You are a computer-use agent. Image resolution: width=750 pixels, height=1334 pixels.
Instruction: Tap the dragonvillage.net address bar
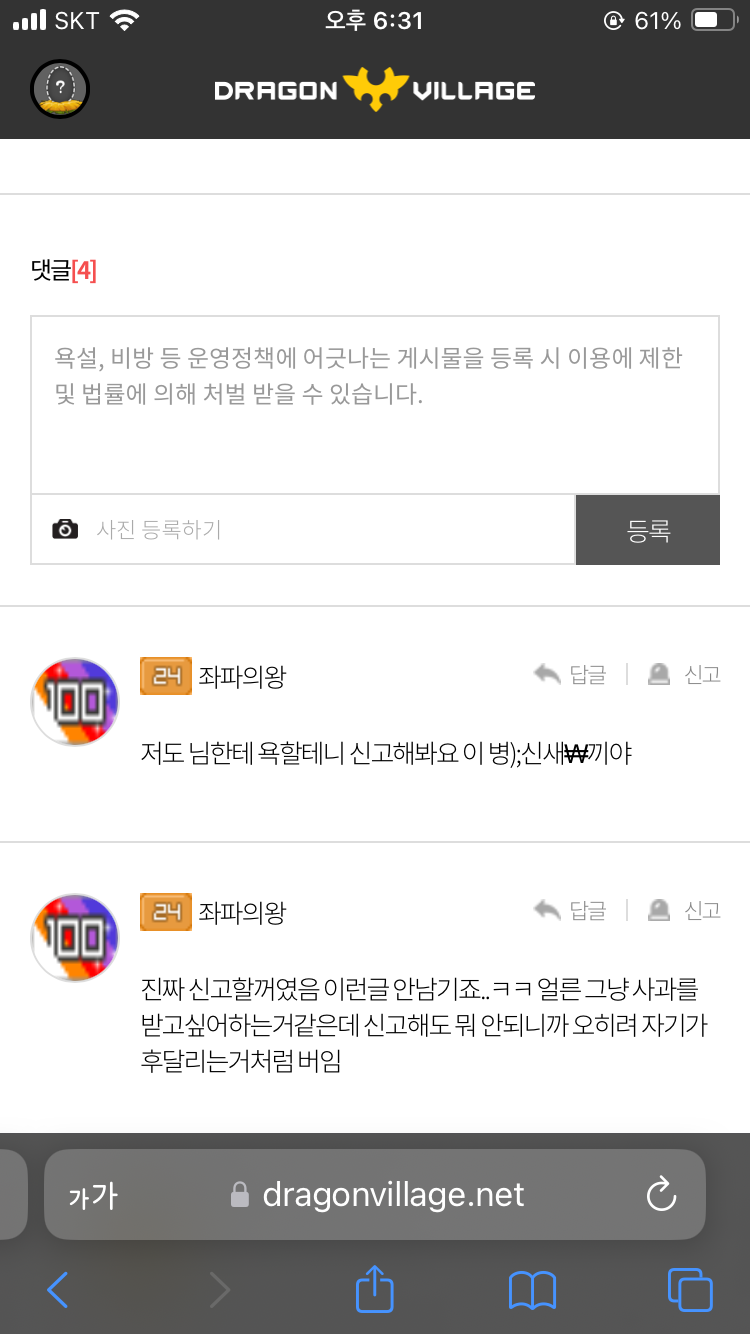392,1195
